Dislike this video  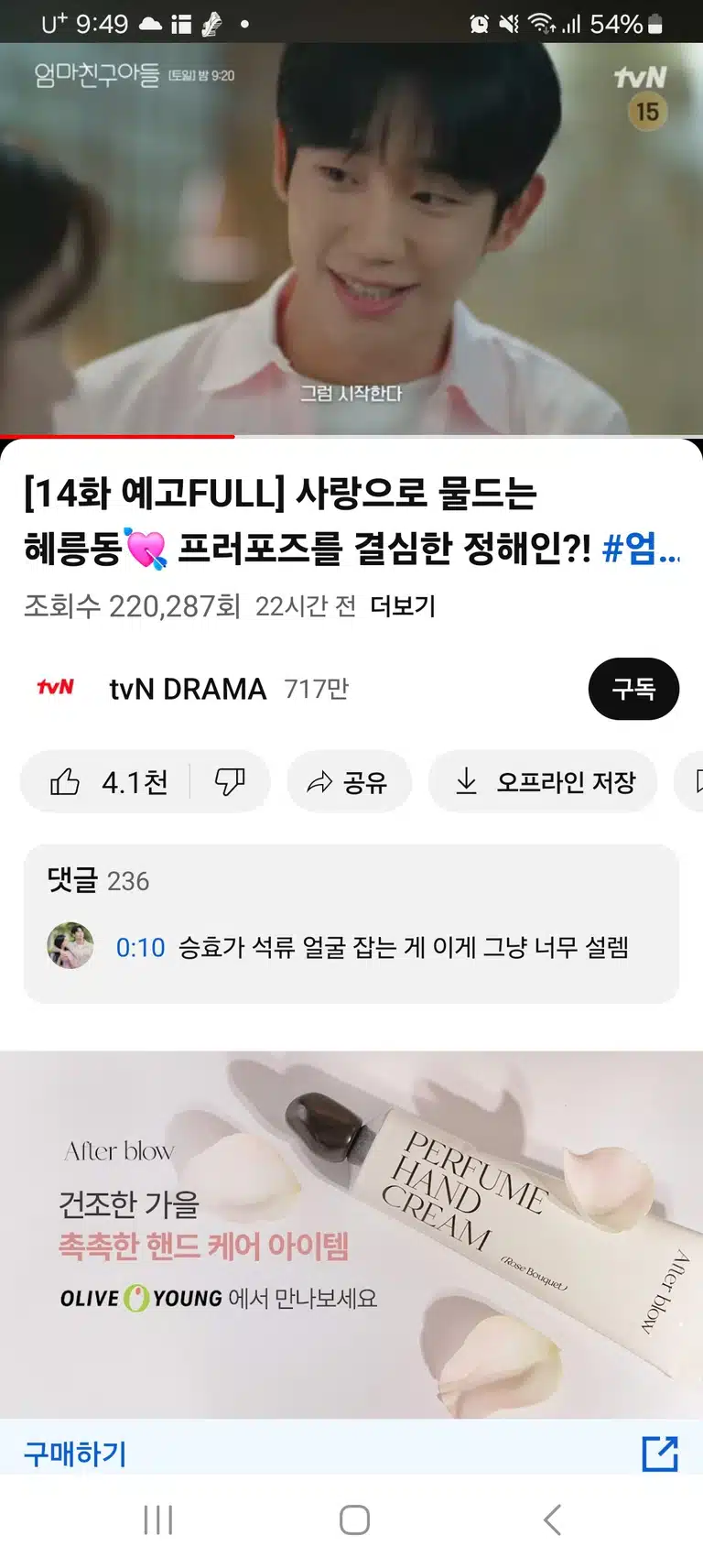click(230, 782)
